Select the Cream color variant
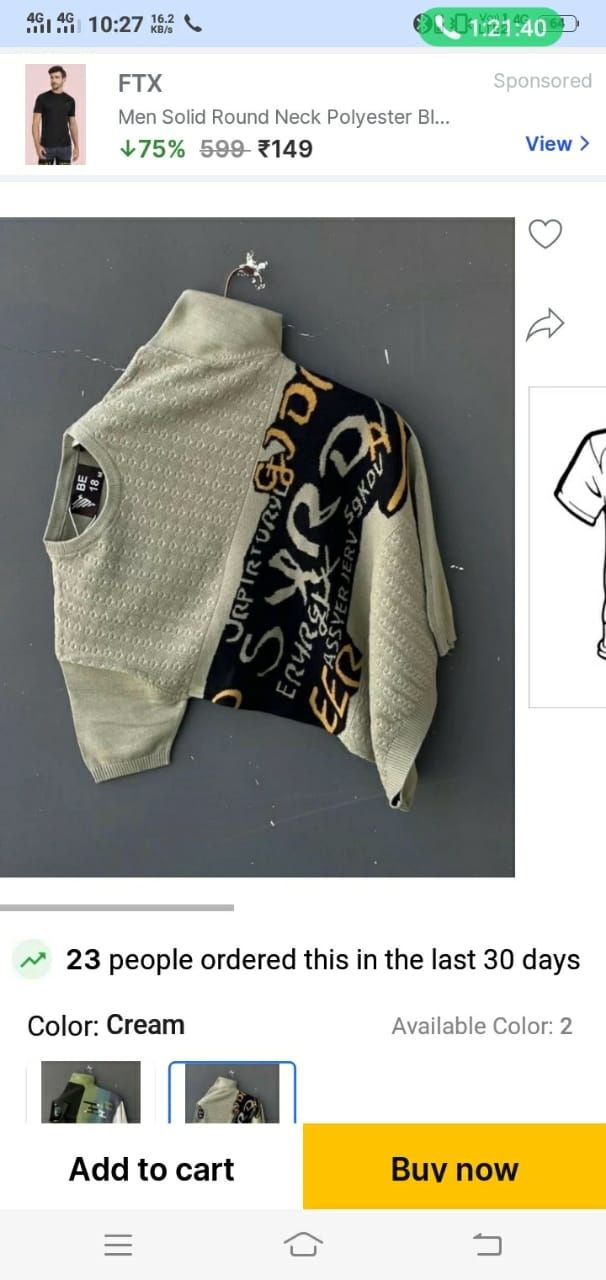The image size is (606, 1280). (232, 1092)
